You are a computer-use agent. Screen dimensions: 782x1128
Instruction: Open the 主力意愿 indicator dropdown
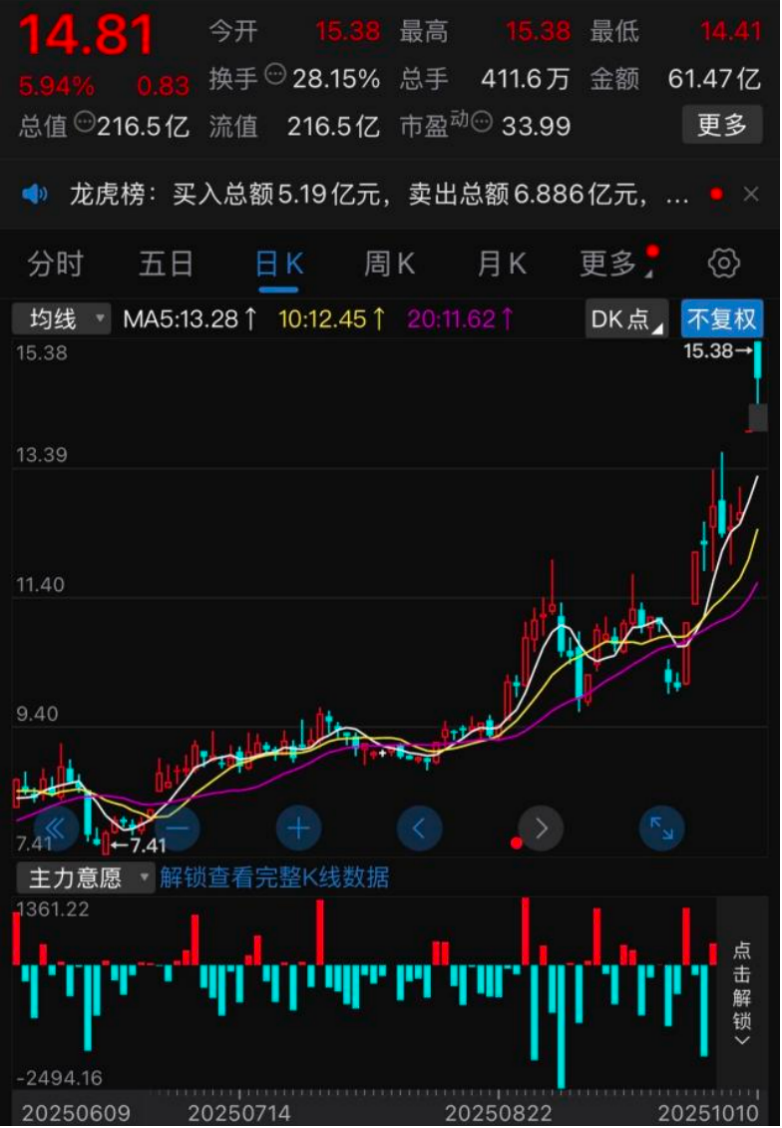coord(86,878)
